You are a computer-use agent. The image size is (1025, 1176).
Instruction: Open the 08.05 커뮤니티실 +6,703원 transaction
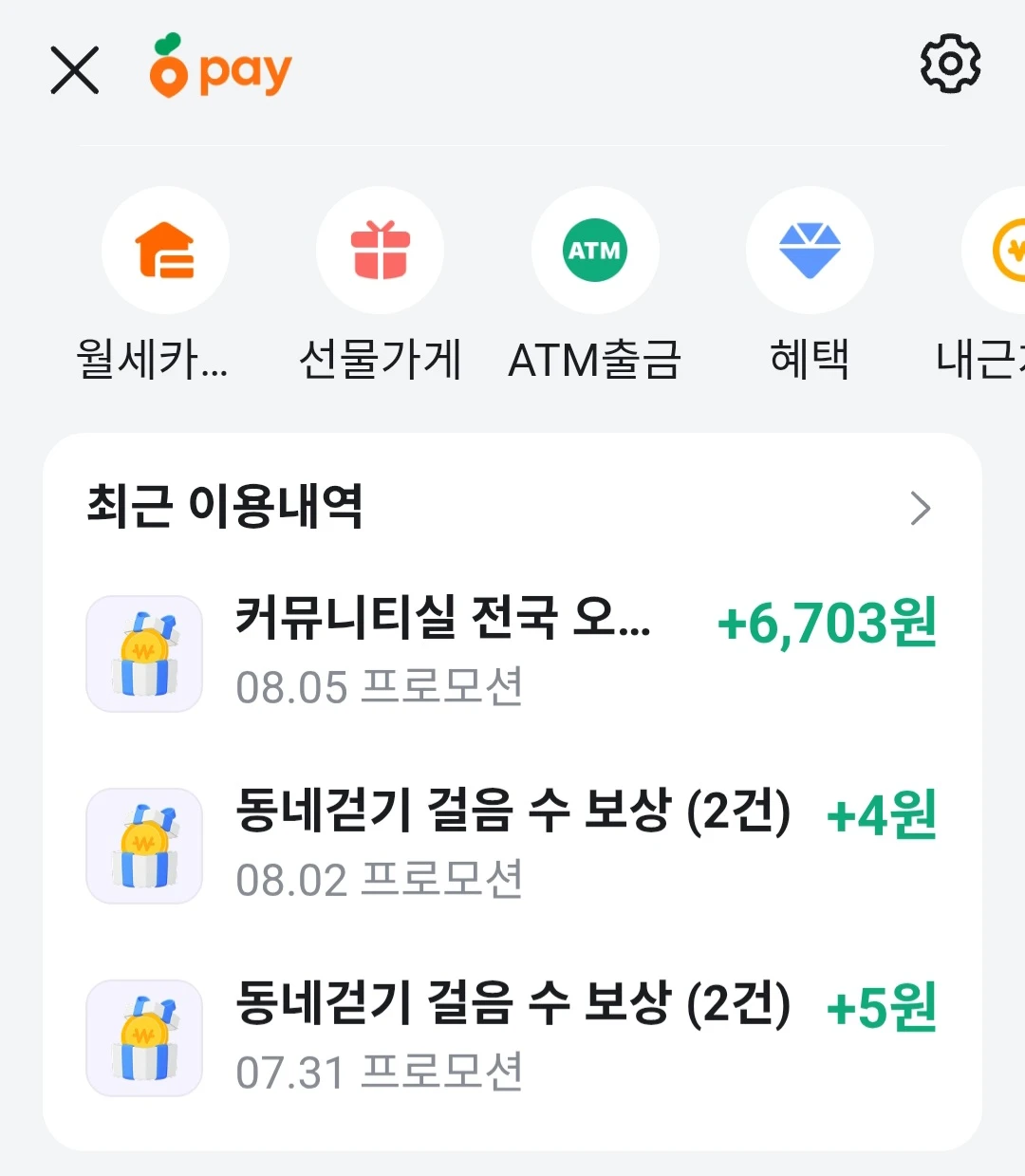point(512,653)
